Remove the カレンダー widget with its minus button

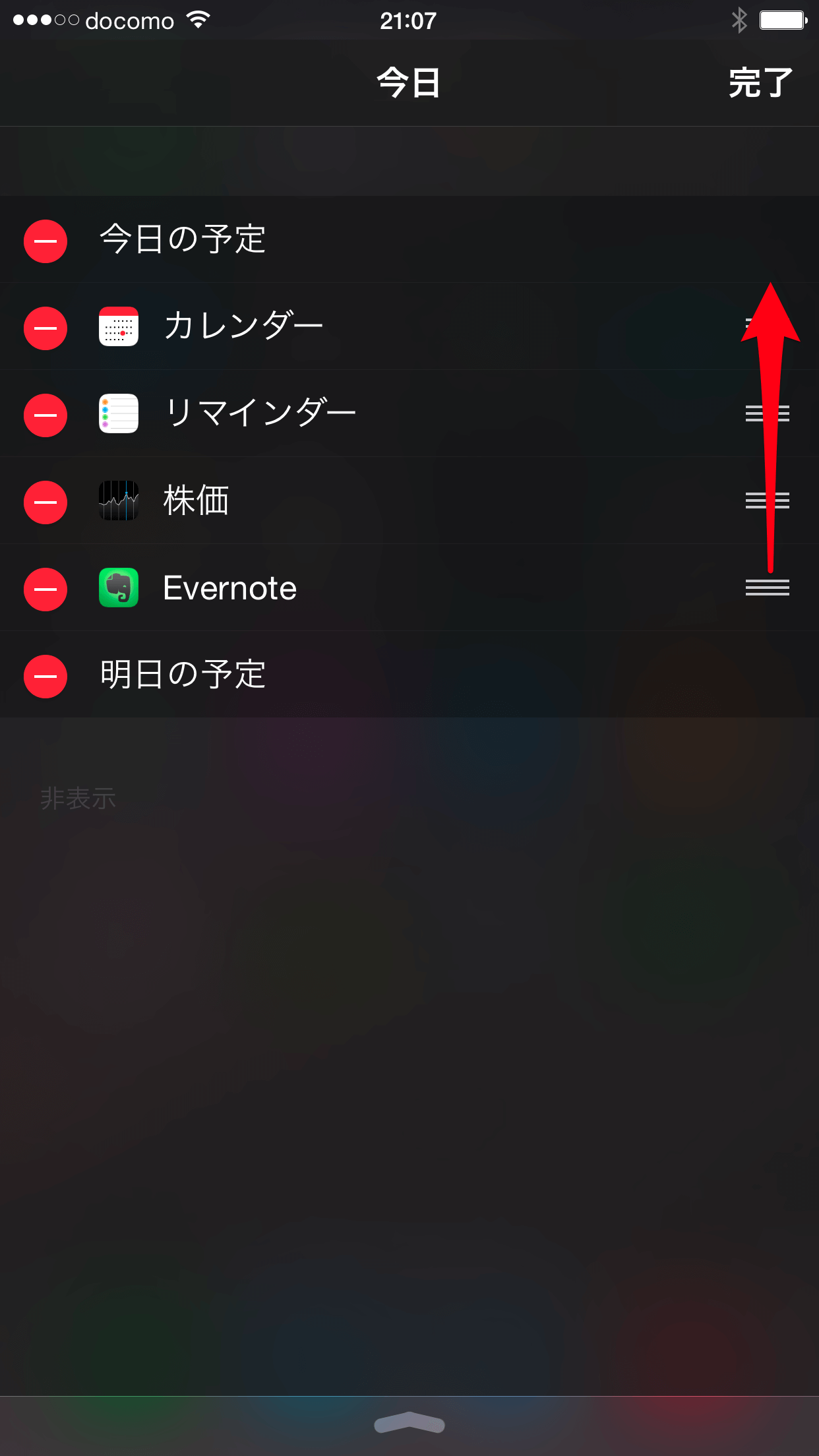pyautogui.click(x=45, y=328)
